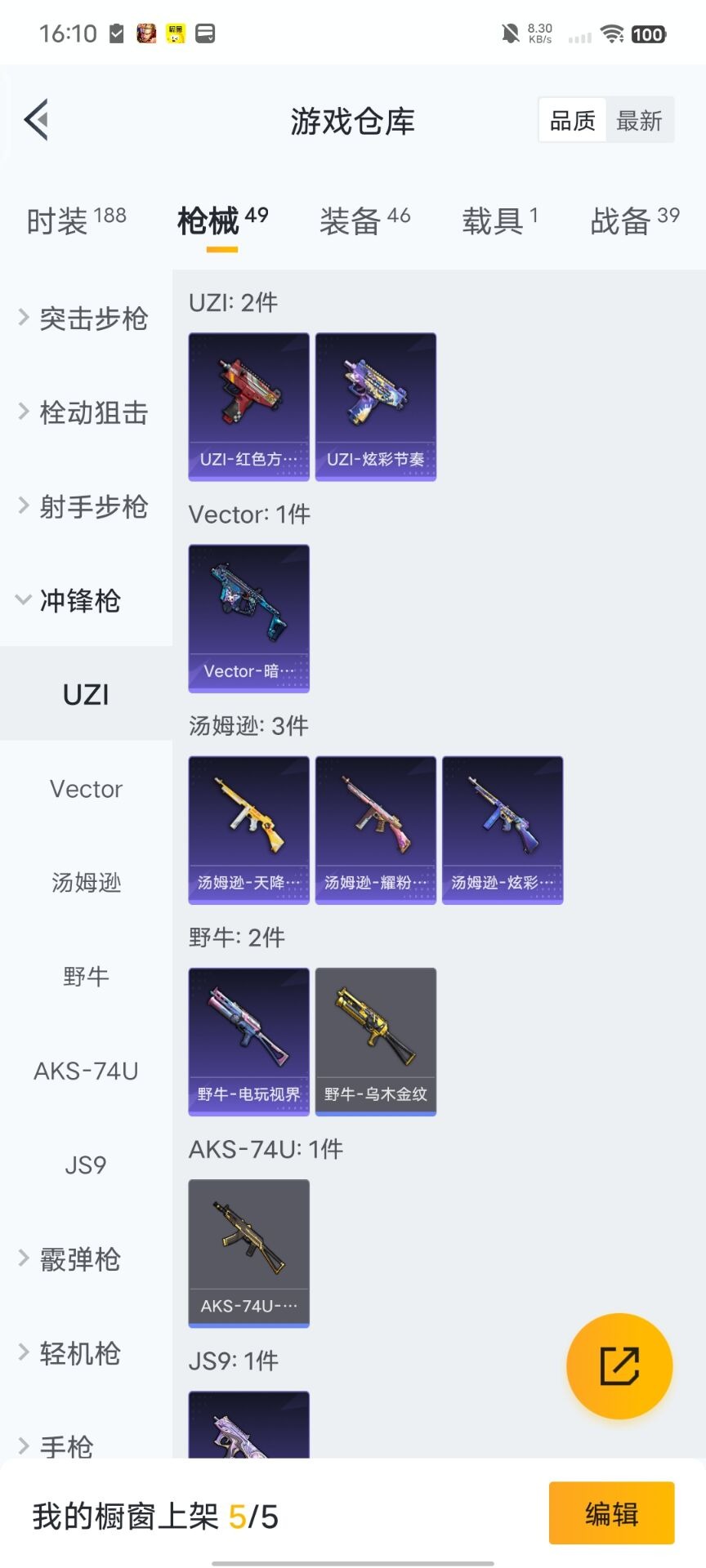
Task: Tap the orange share floating button
Action: (x=619, y=1366)
